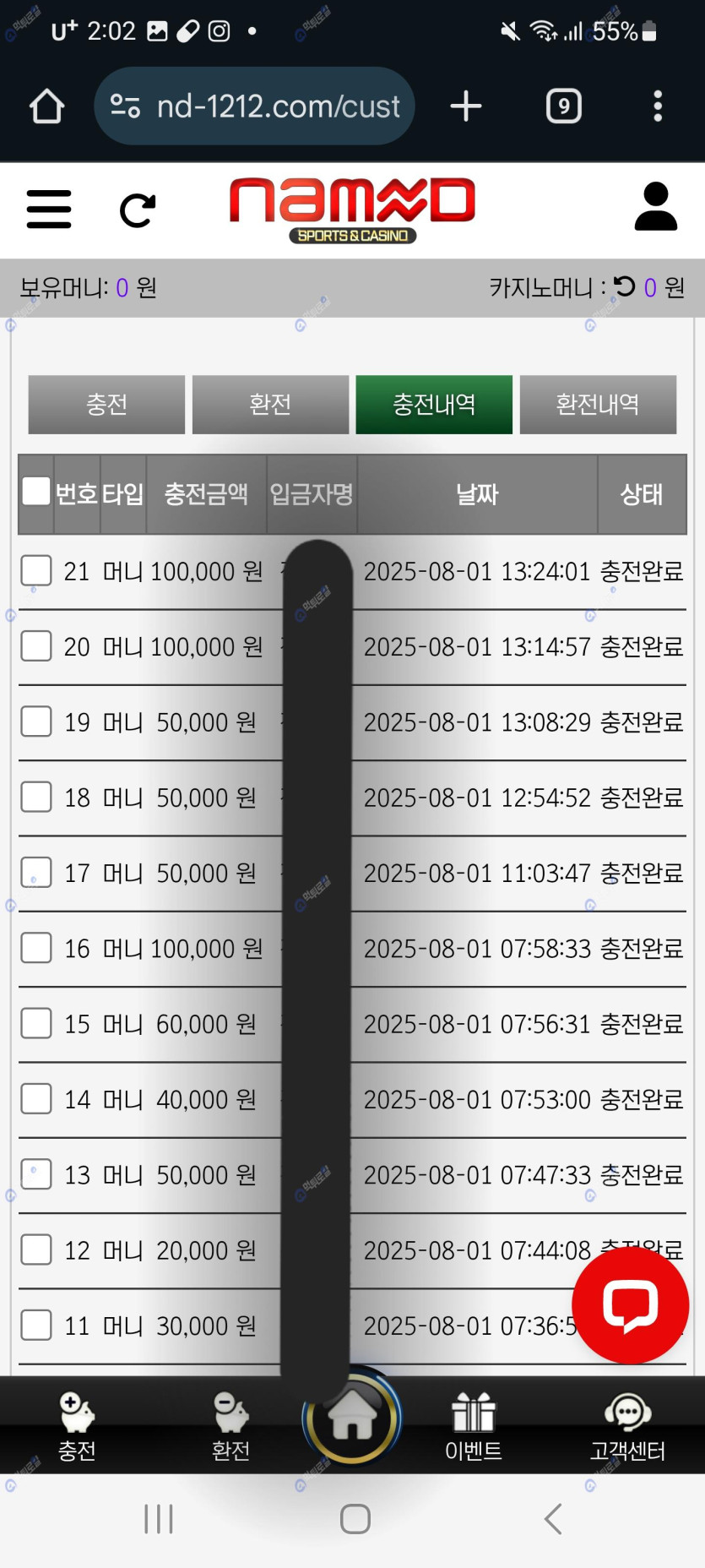Viewport: 705px width, 1568px height.
Task: Mark the checkbox on row 12
Action: (x=36, y=1249)
